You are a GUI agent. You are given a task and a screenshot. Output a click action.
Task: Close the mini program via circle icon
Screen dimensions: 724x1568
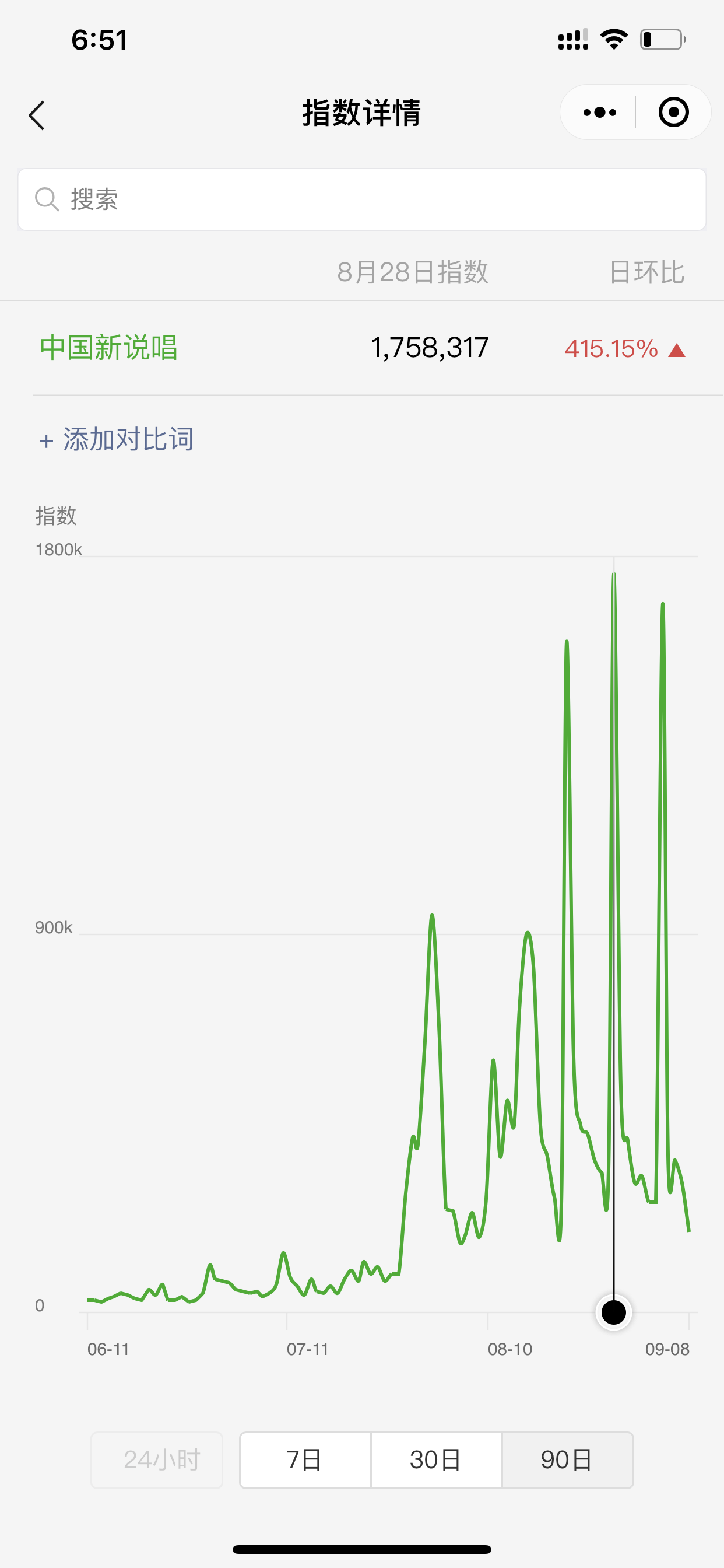(x=673, y=113)
